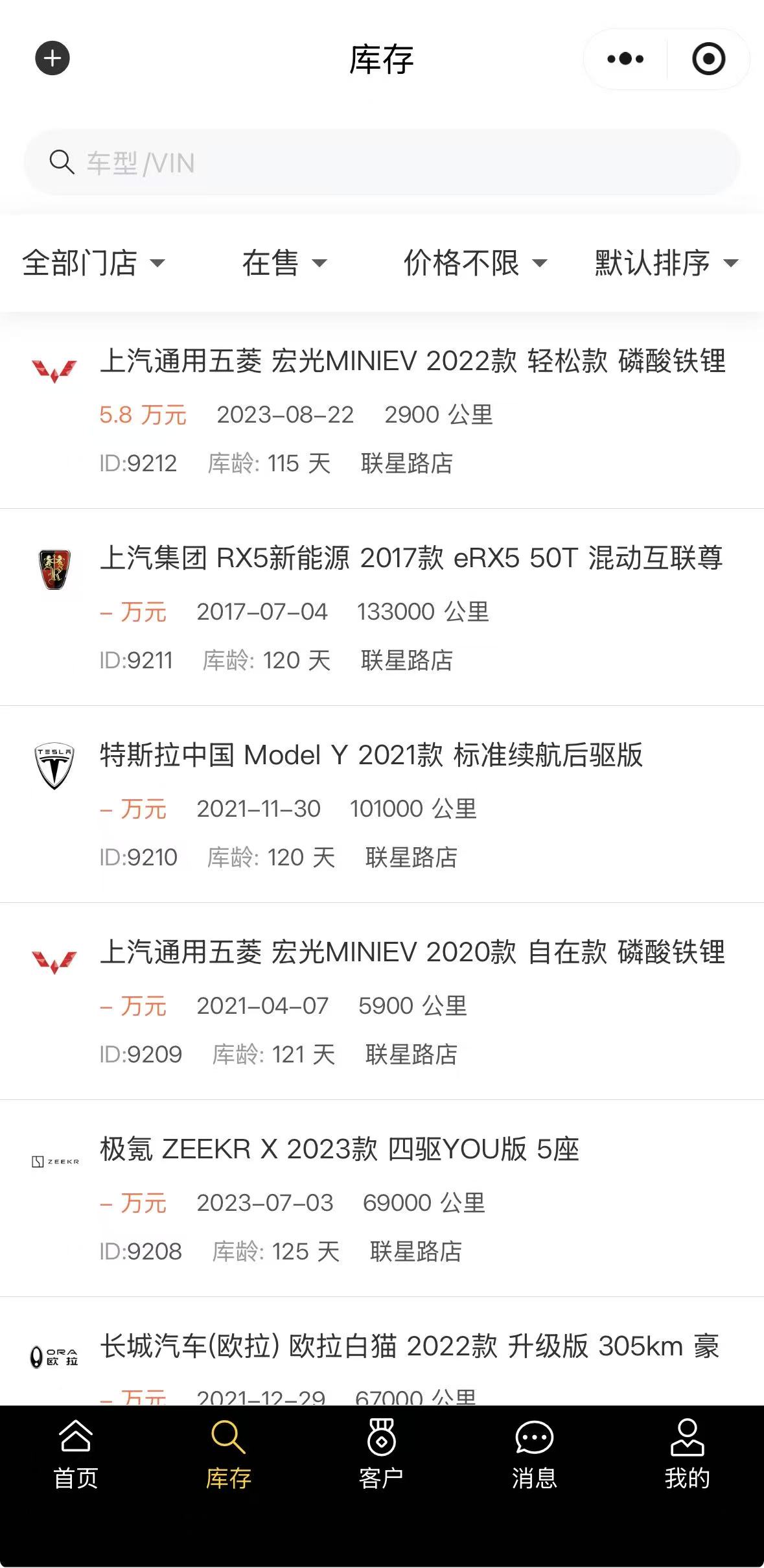Viewport: 764px width, 1568px height.
Task: Tap the plus icon to add inventory
Action: [52, 58]
